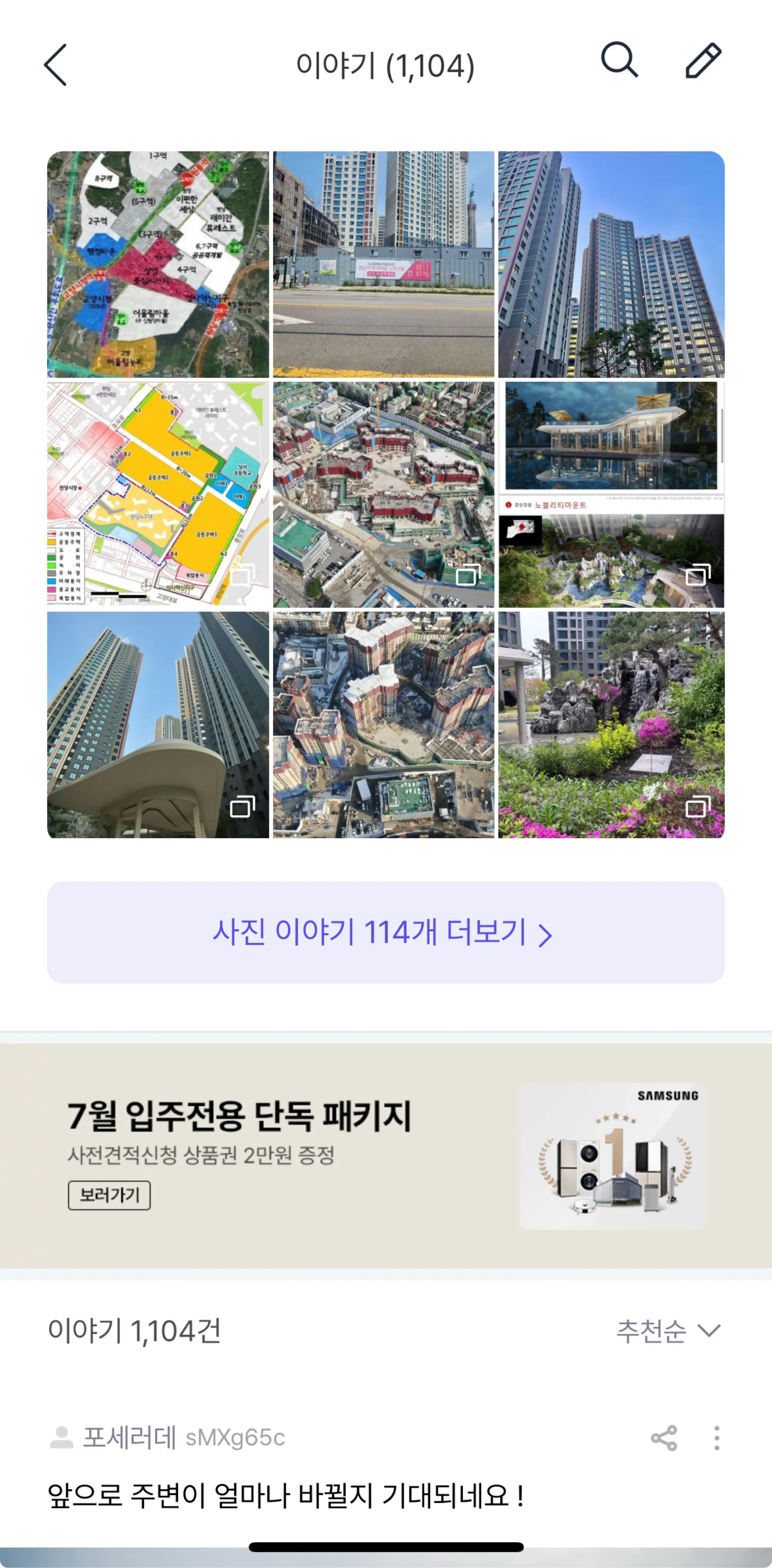Tap 보러가기 on the Samsung banner

click(109, 1195)
